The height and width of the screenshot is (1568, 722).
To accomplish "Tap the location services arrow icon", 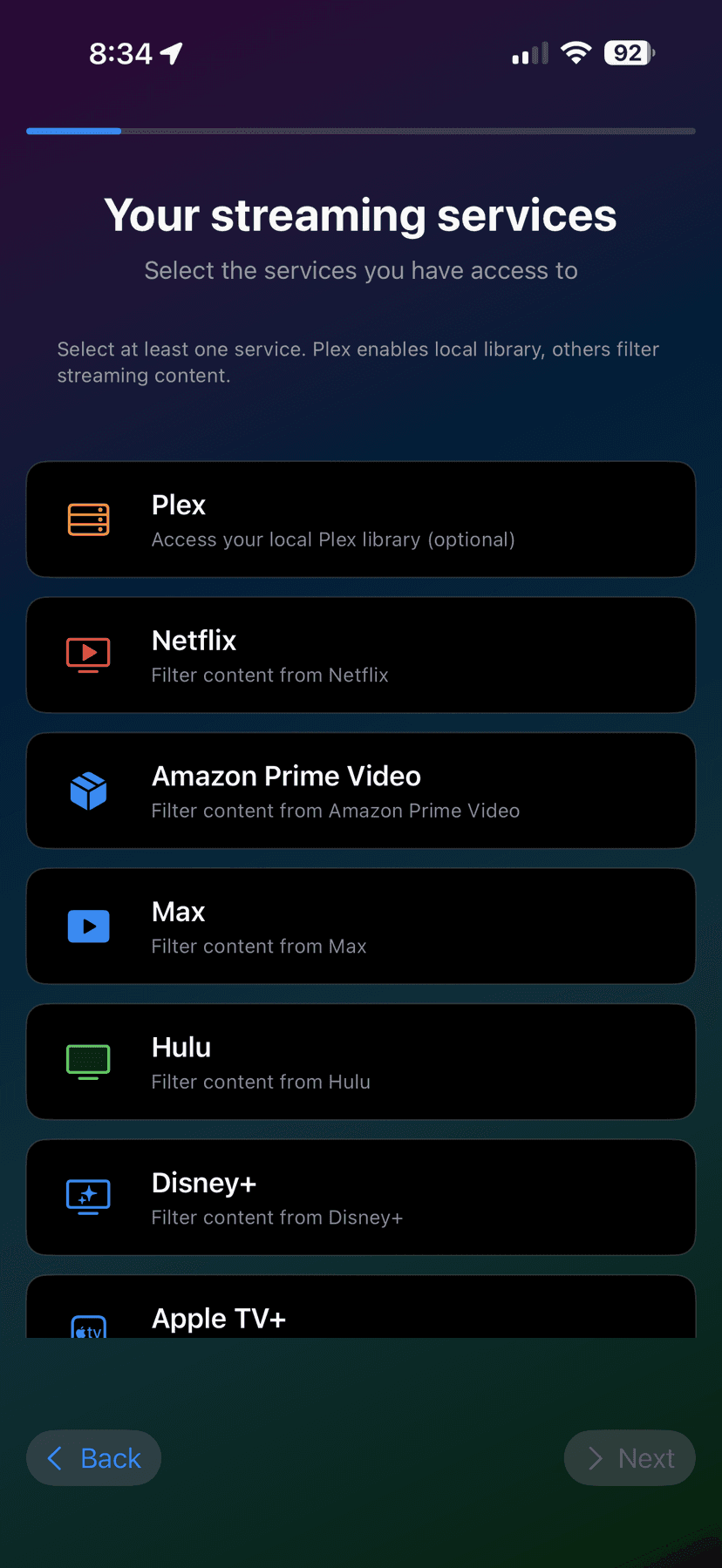I will click(x=171, y=52).
